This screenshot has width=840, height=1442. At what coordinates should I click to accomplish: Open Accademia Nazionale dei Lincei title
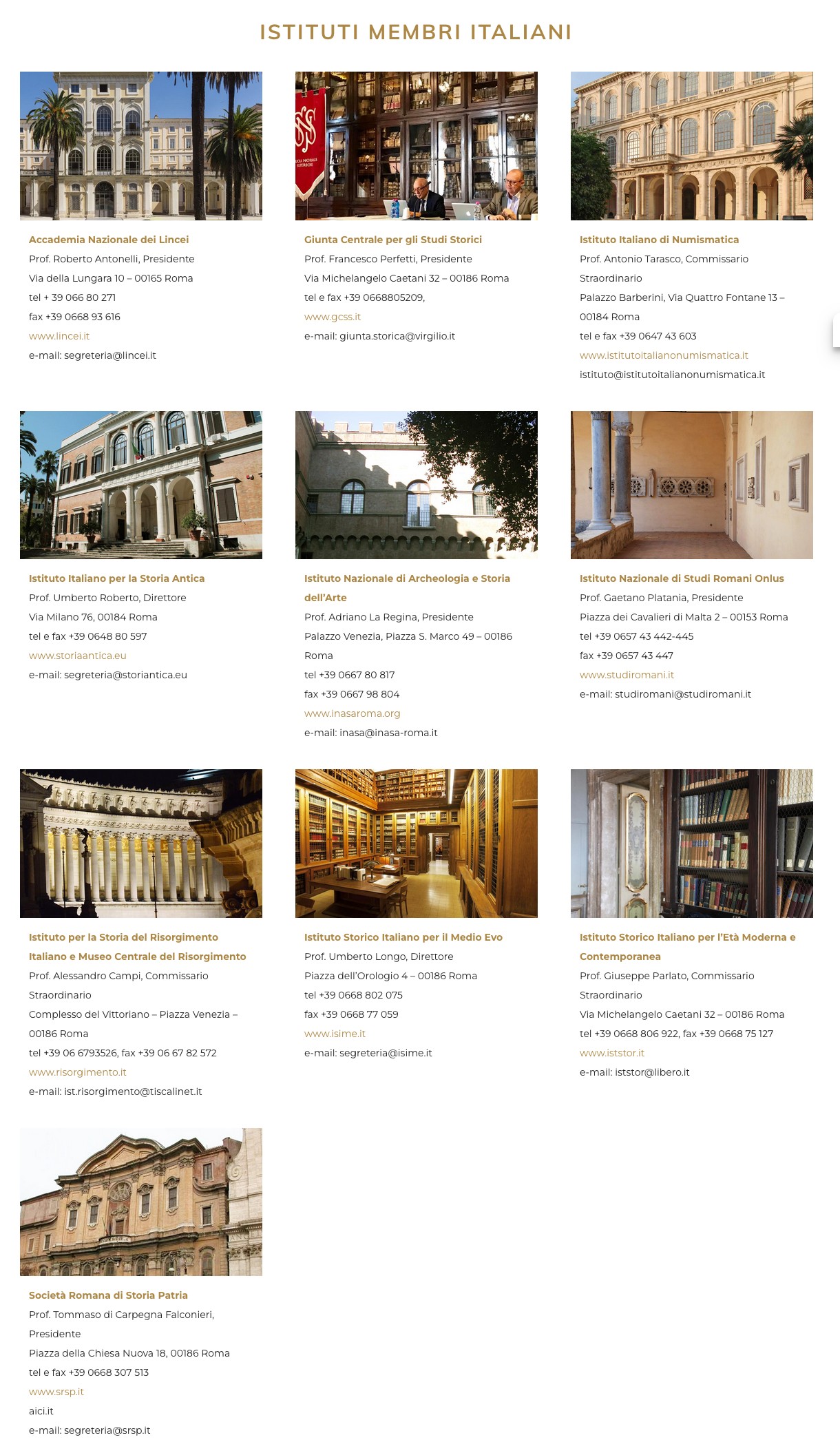tap(109, 240)
